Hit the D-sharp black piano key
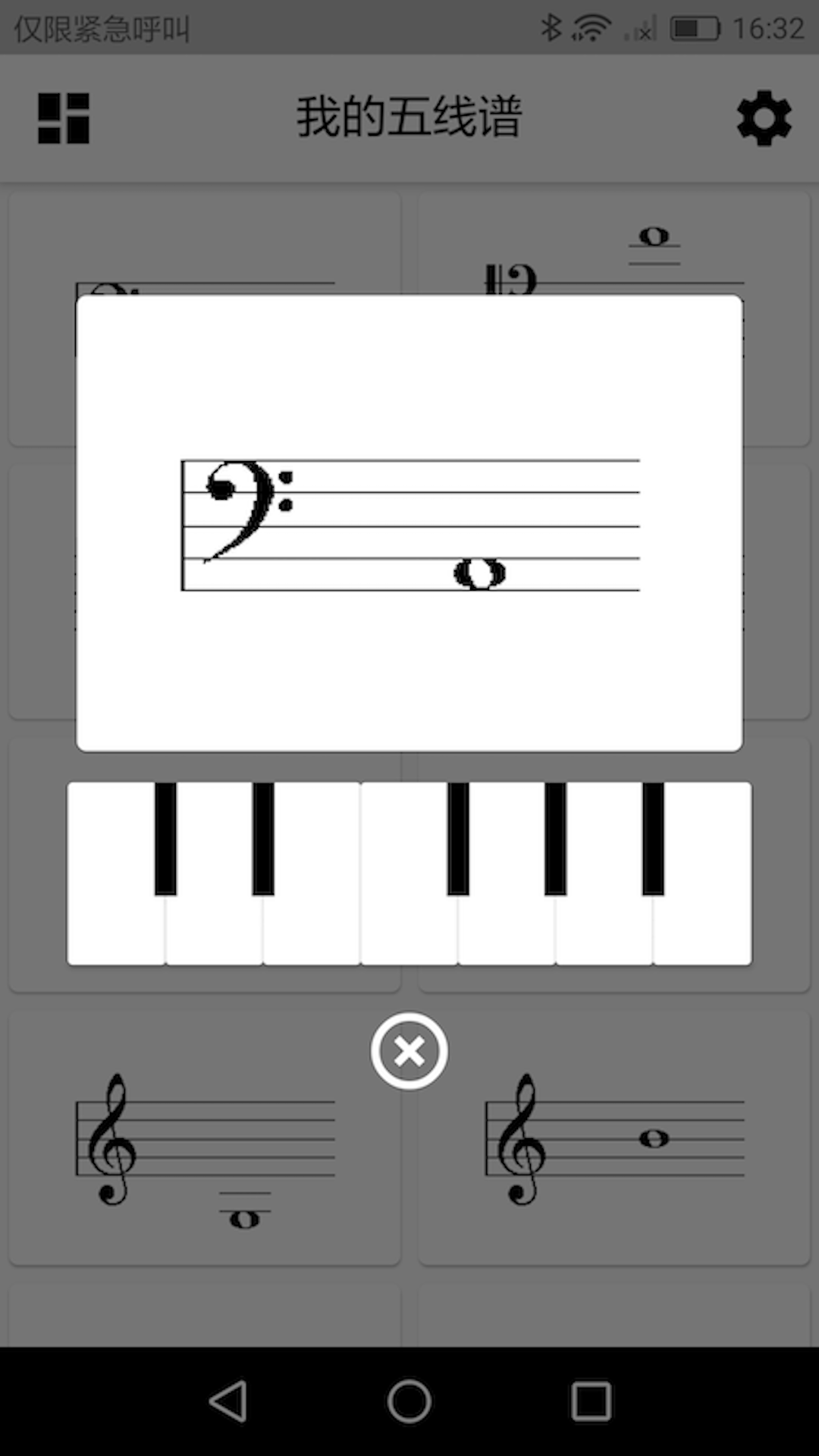Viewport: 819px width, 1456px height. point(263,838)
